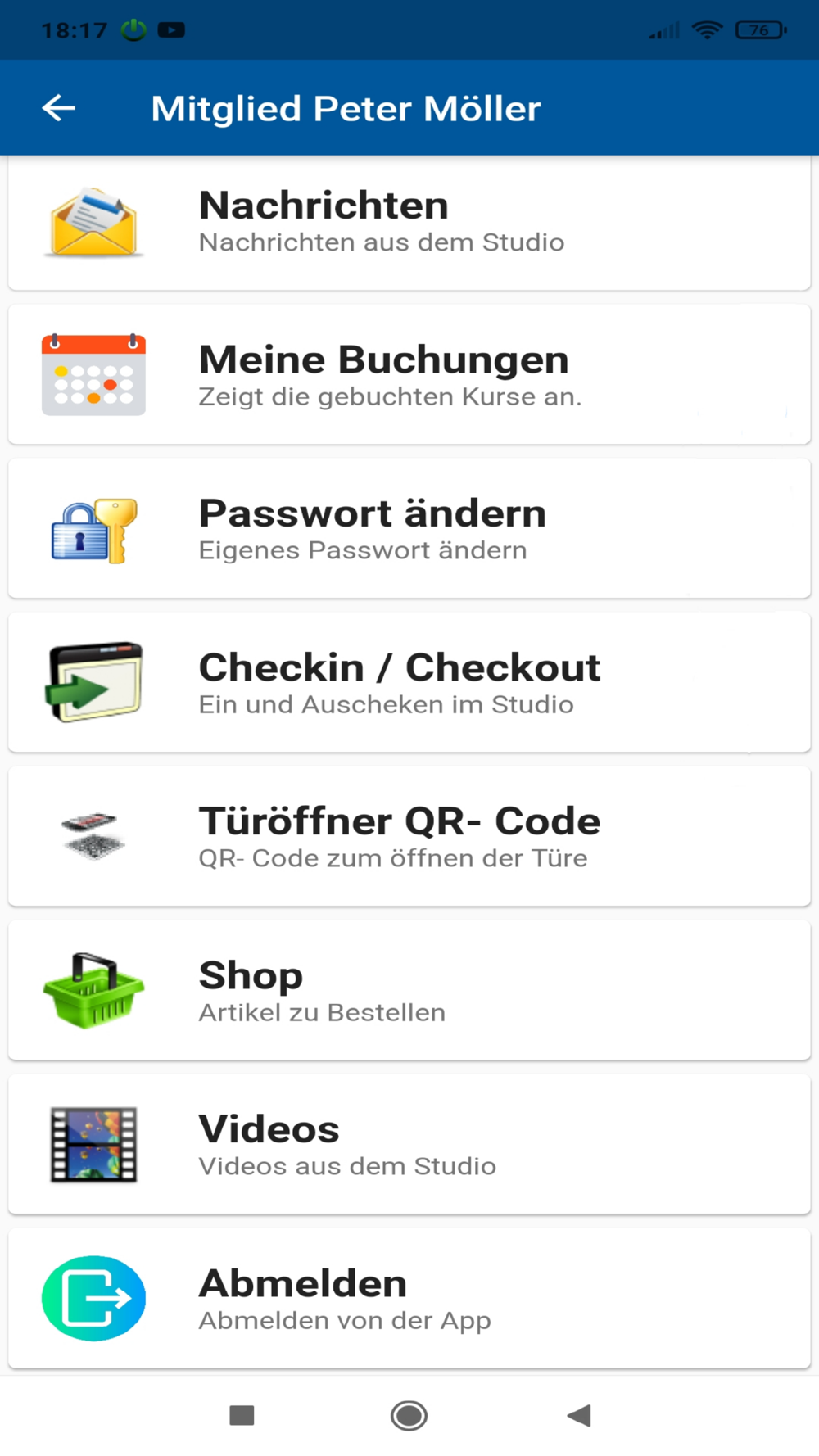
Task: Open Videos aus dem Studio
Action: pyautogui.click(x=409, y=1145)
